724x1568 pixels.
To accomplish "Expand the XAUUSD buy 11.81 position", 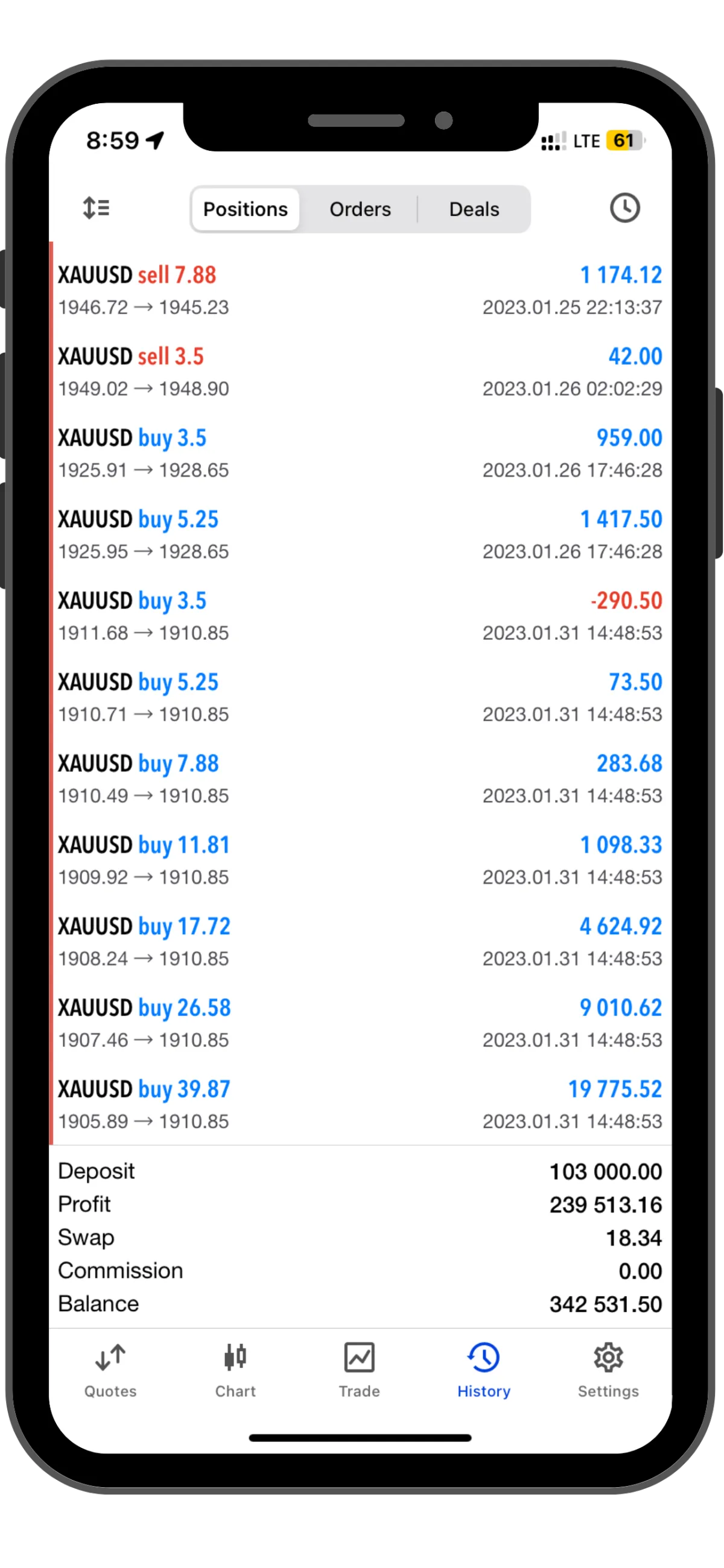I will coord(360,861).
